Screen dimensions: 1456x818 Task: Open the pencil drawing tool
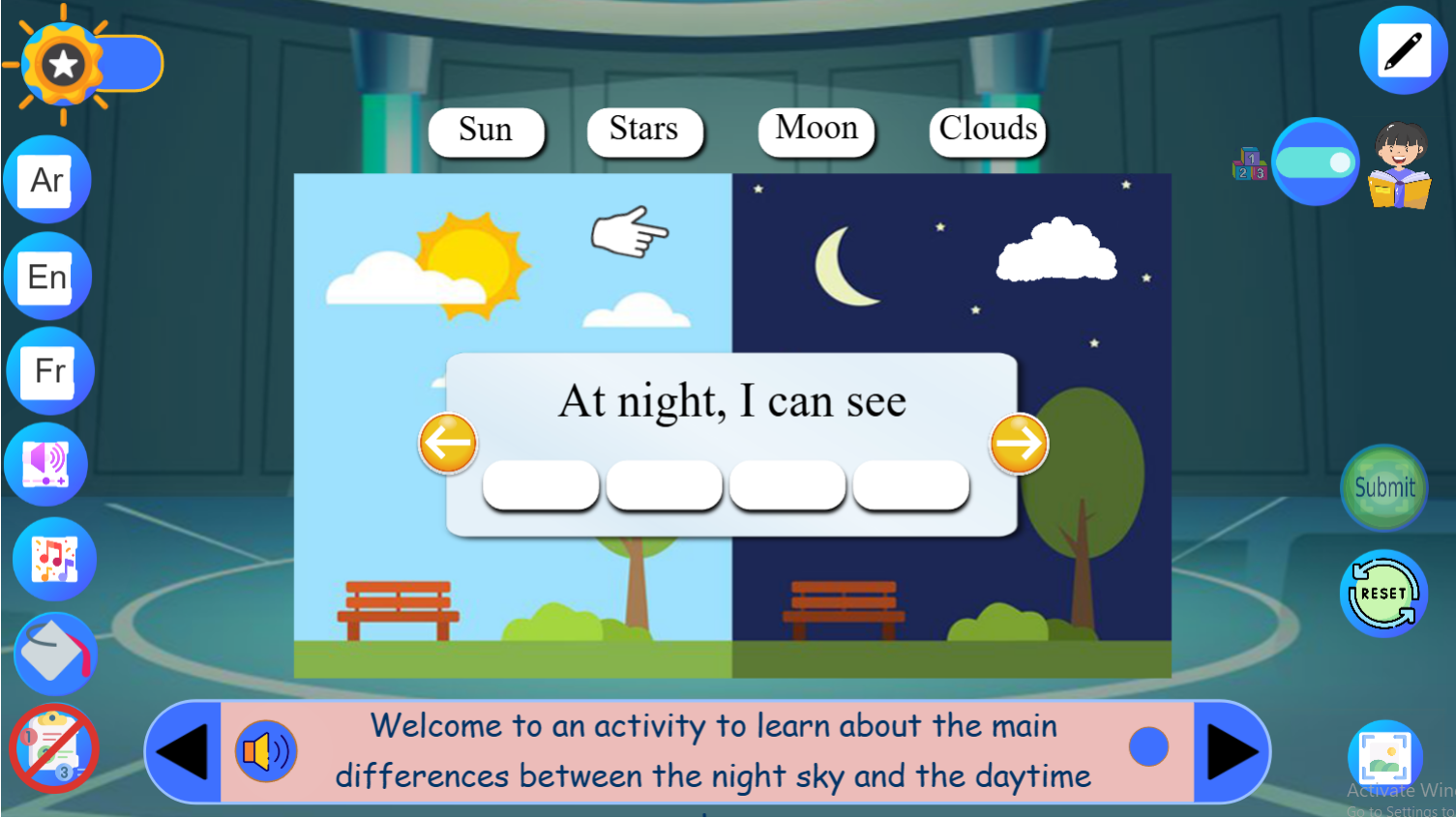click(x=1403, y=50)
